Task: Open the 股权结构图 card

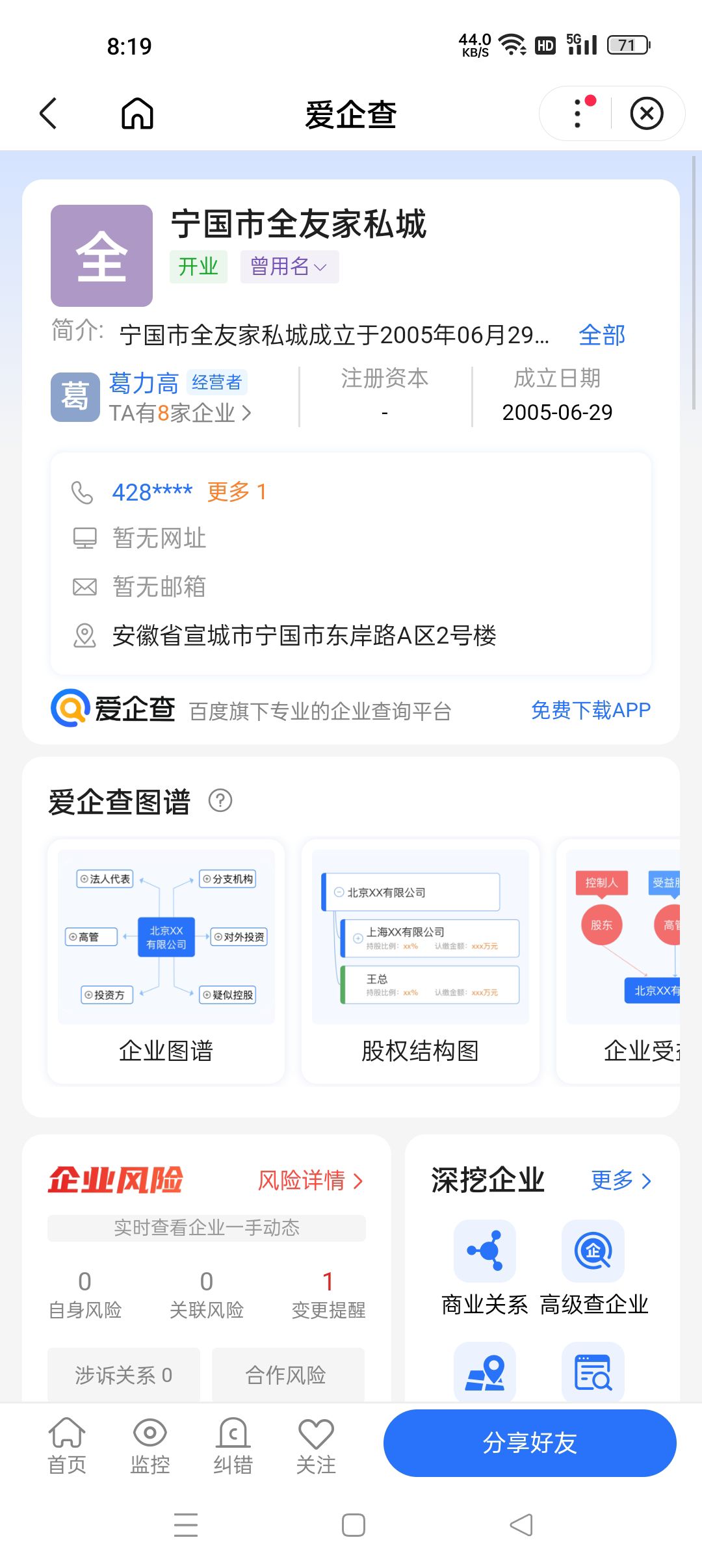Action: (420, 961)
